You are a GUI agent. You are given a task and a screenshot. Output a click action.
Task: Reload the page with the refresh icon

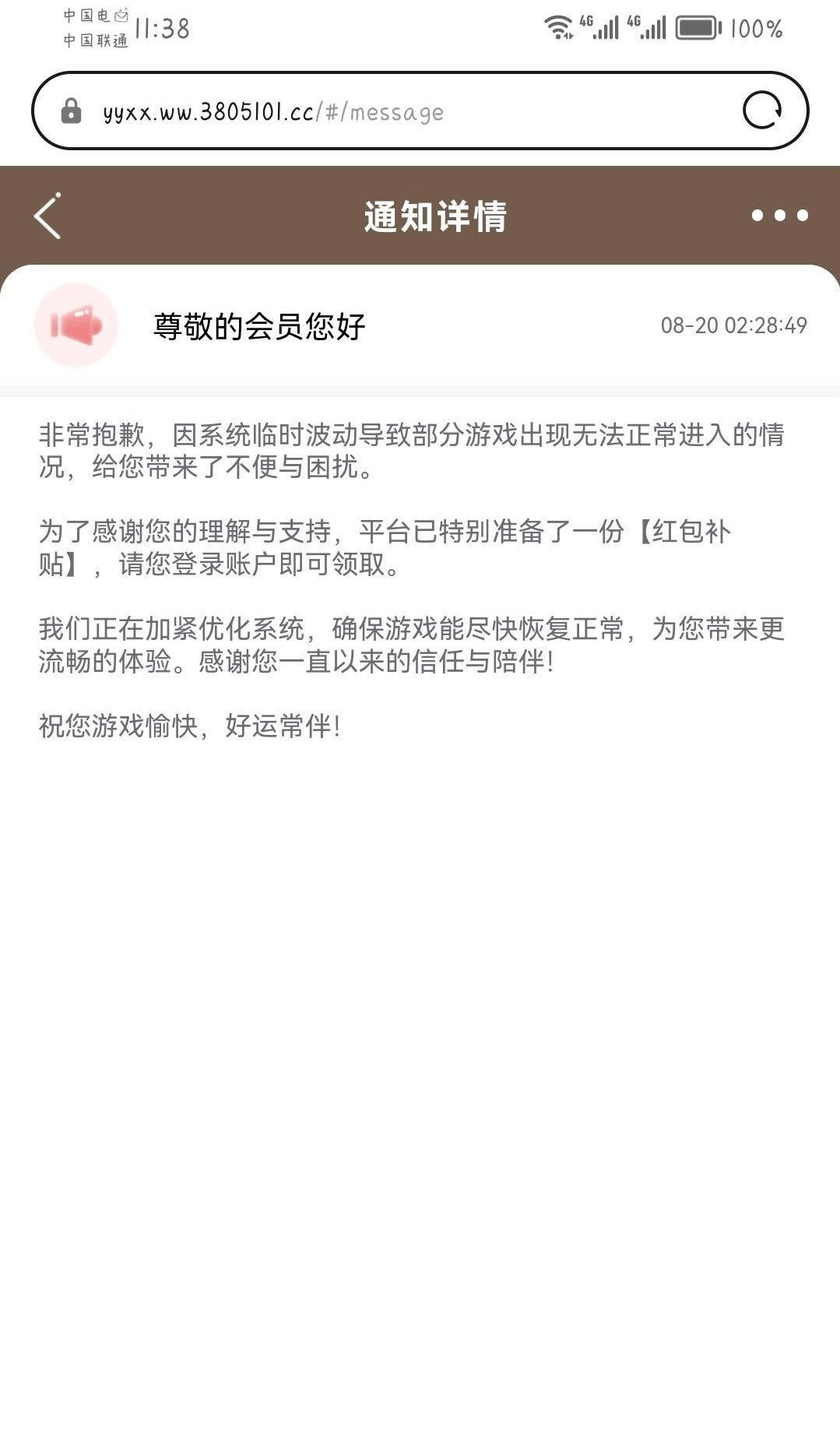click(x=761, y=110)
